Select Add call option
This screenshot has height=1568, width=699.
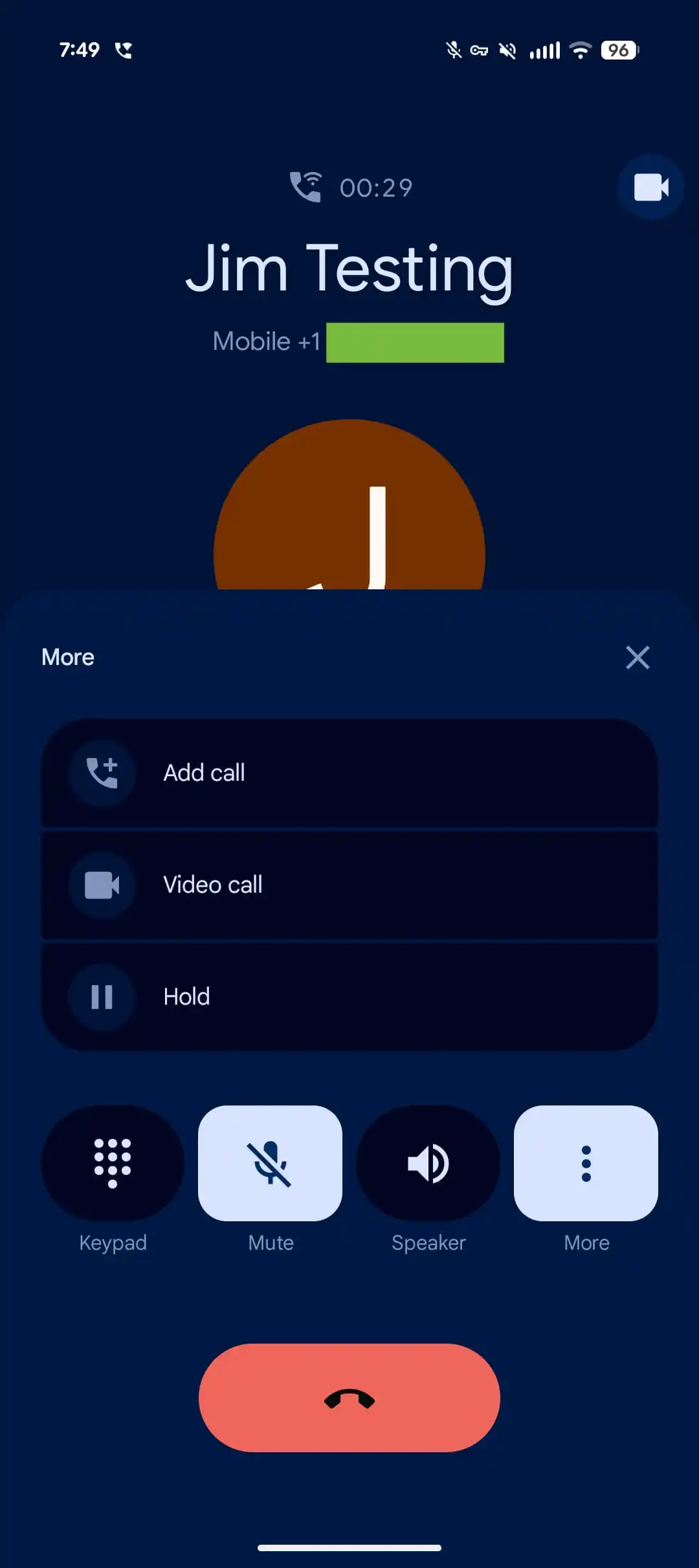[349, 772]
